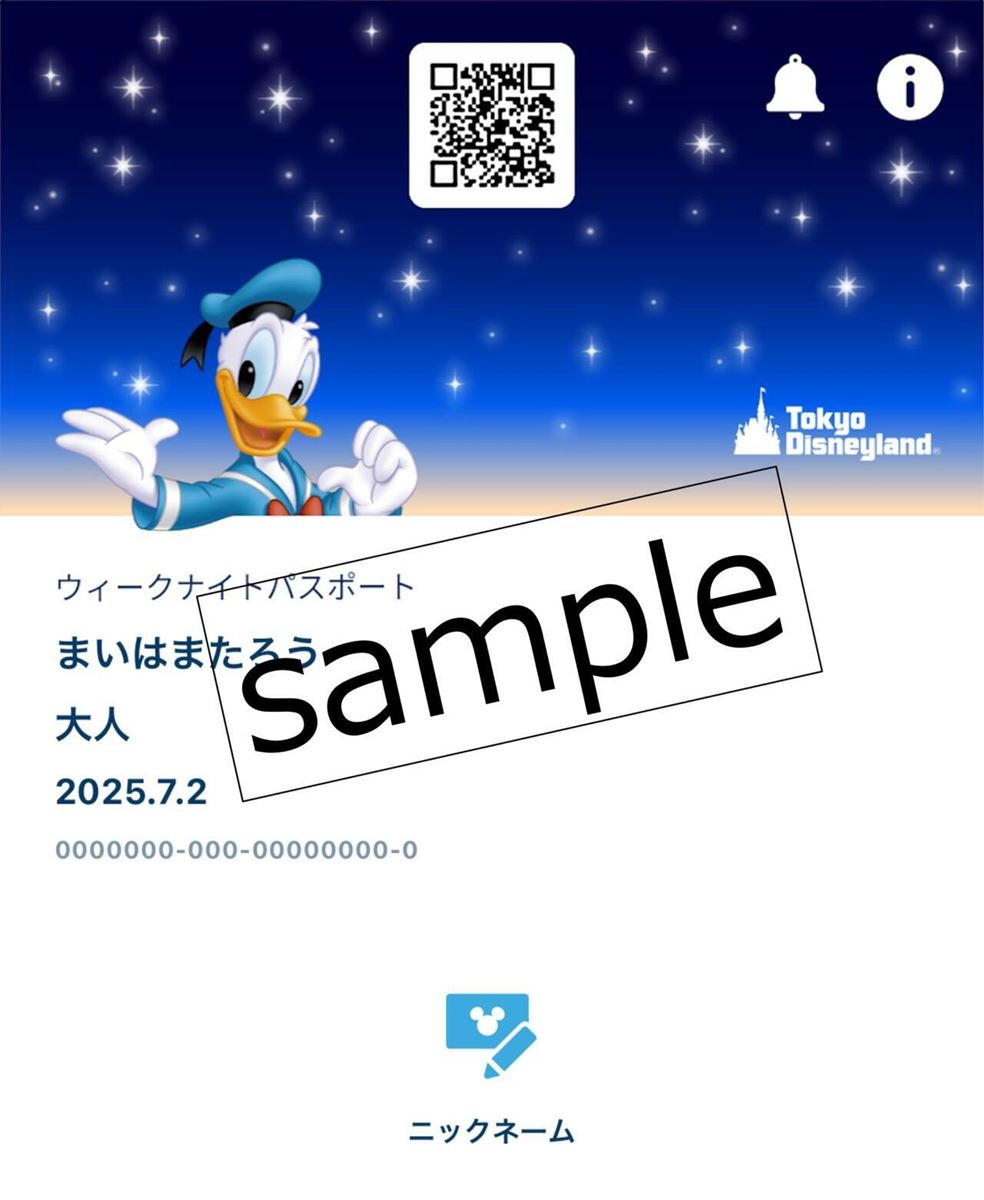Open the ticket information icon

coord(909,87)
